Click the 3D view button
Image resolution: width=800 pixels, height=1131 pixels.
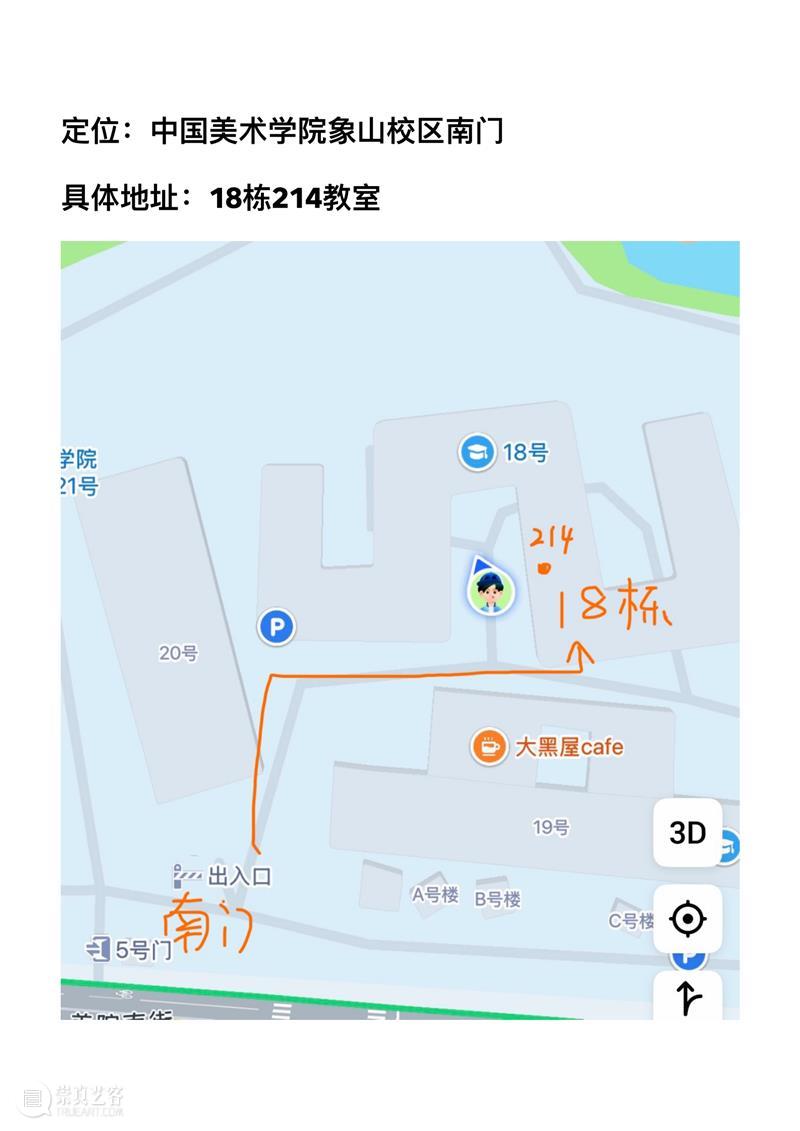[x=686, y=832]
